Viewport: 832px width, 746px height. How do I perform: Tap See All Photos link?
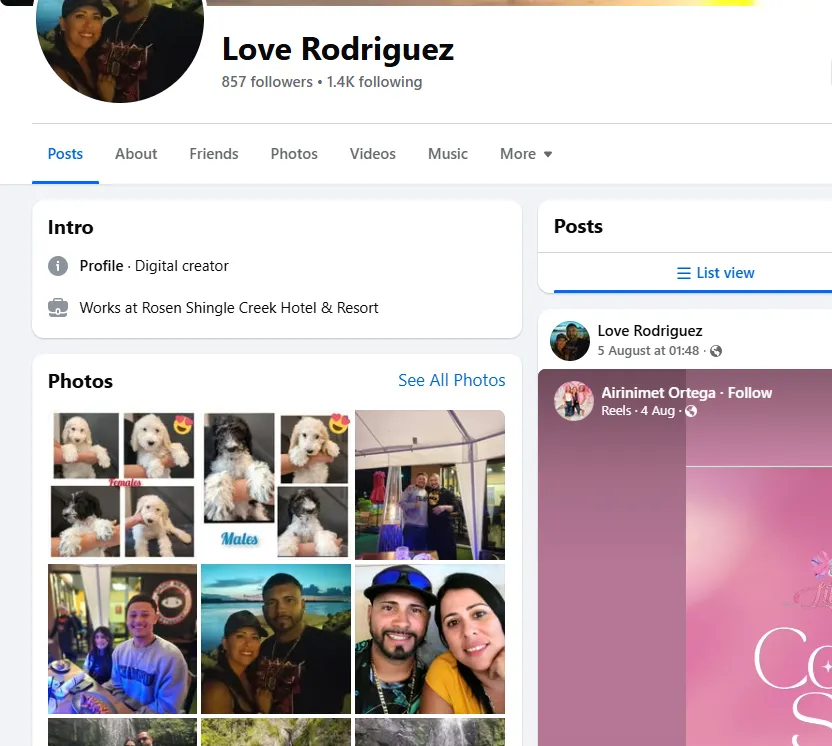pyautogui.click(x=451, y=380)
